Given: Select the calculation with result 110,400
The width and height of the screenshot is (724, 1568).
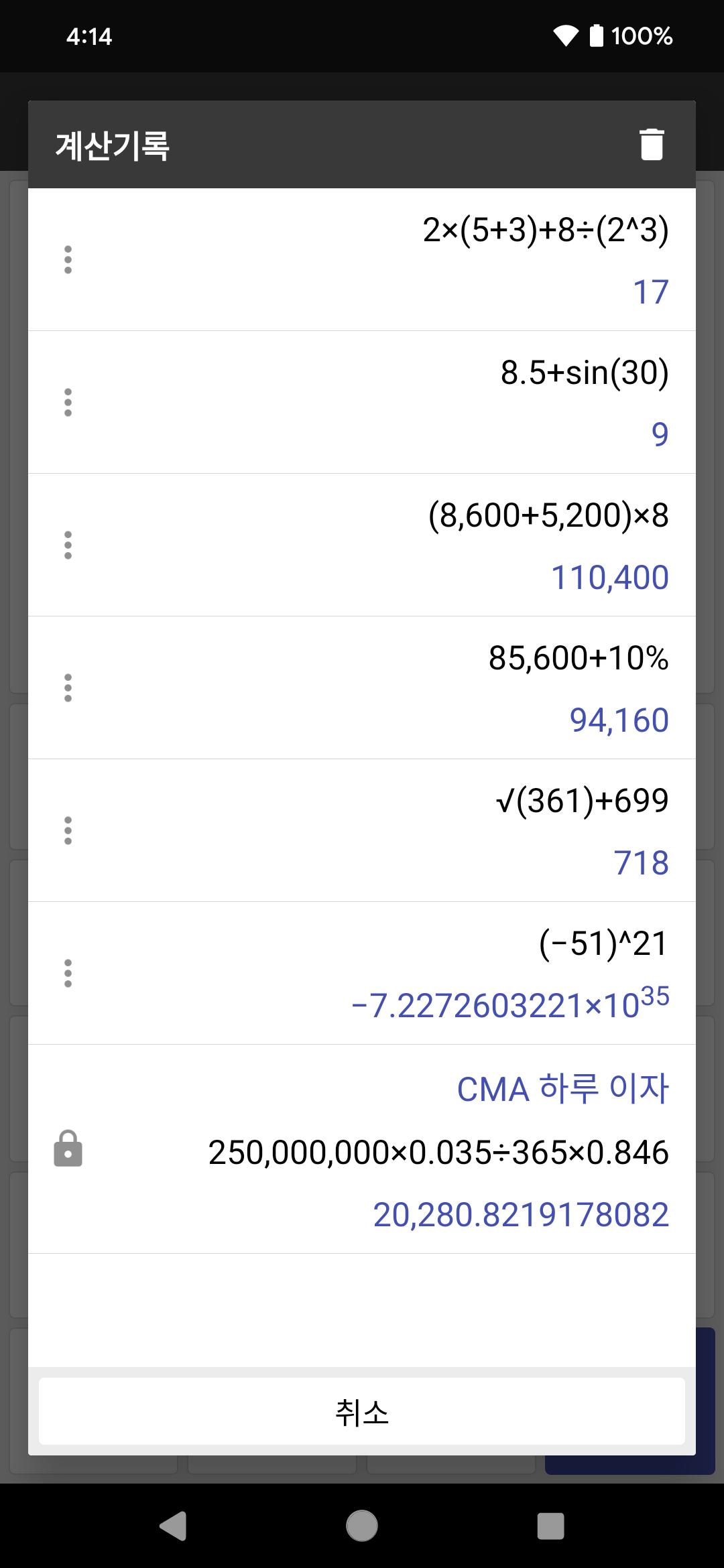Looking at the screenshot, I should [x=362, y=545].
